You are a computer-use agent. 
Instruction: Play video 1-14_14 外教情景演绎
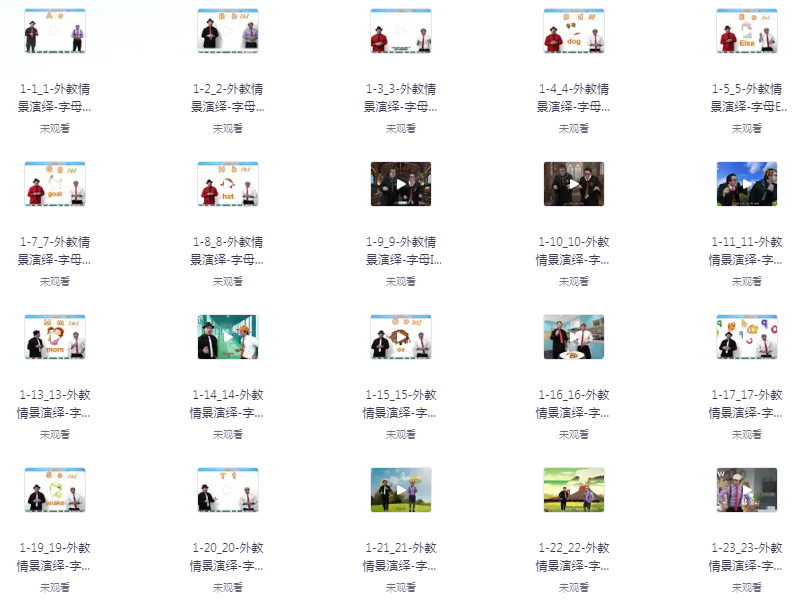[228, 337]
